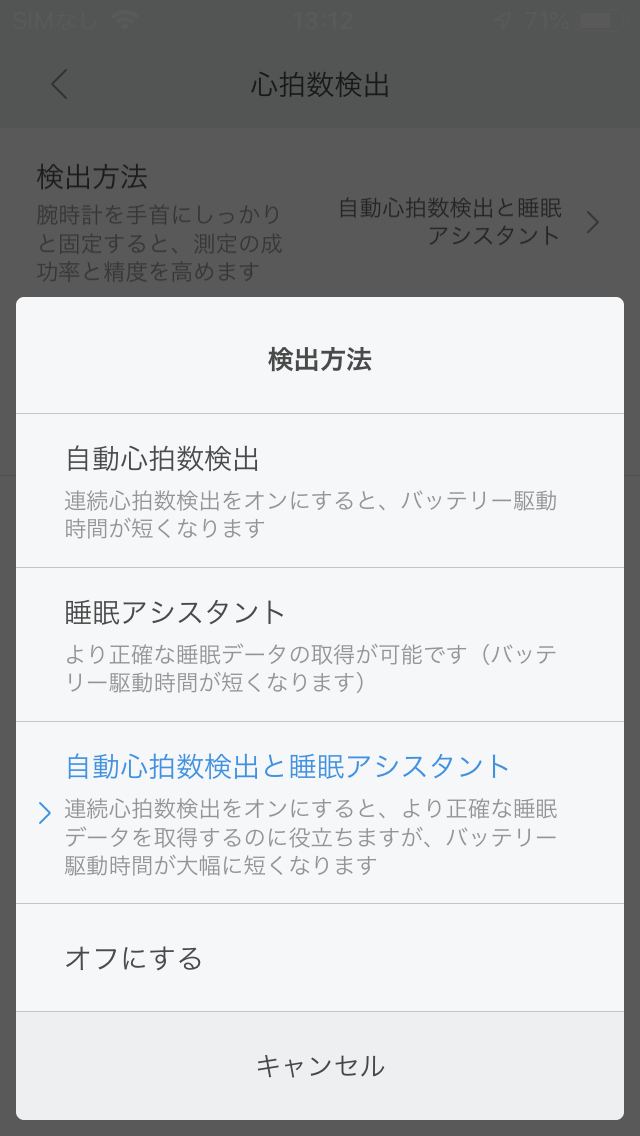Choose the 睡眠アシスタント option
This screenshot has width=640, height=1136.
pos(320,645)
